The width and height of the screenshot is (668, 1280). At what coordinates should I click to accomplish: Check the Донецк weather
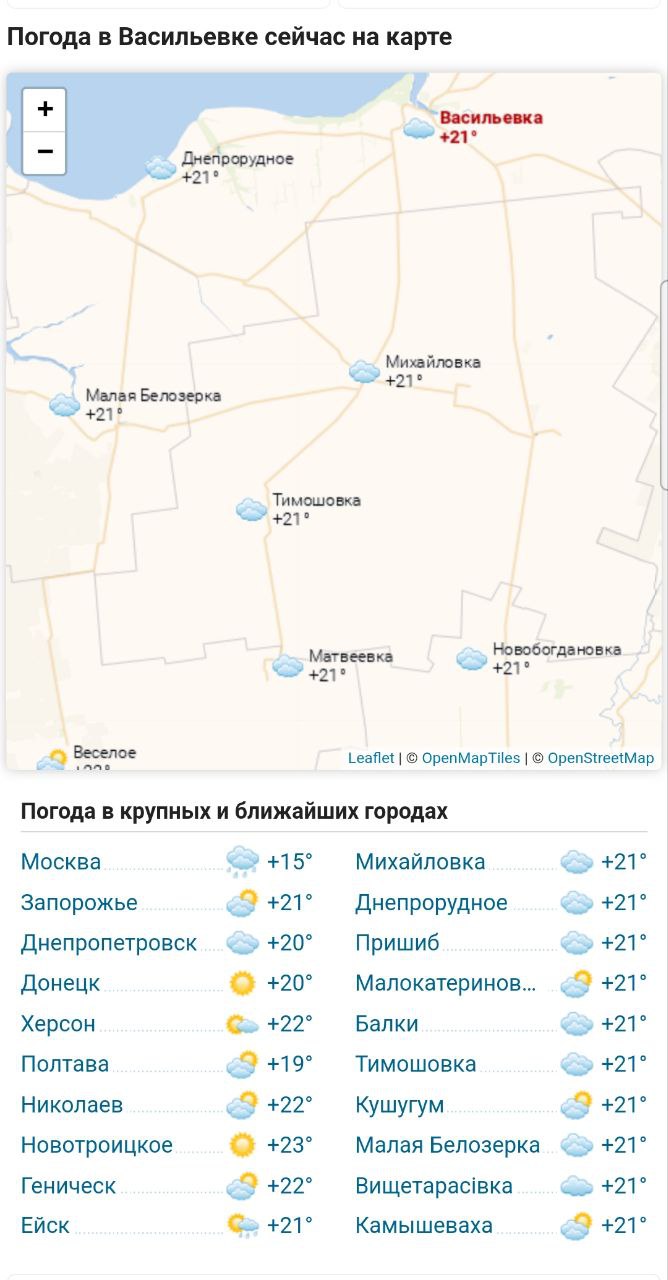coord(60,983)
